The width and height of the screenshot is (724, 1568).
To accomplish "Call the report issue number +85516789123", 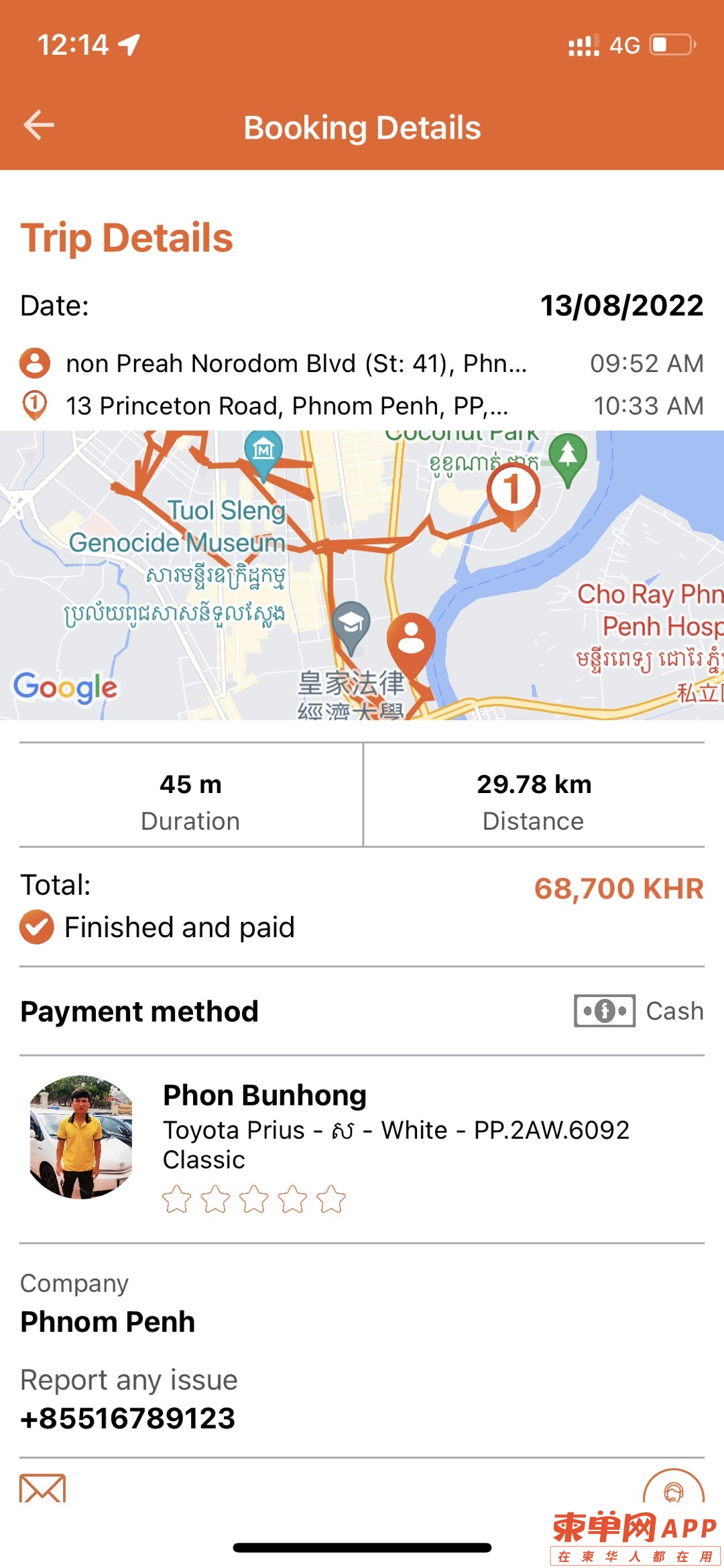I will (128, 1419).
